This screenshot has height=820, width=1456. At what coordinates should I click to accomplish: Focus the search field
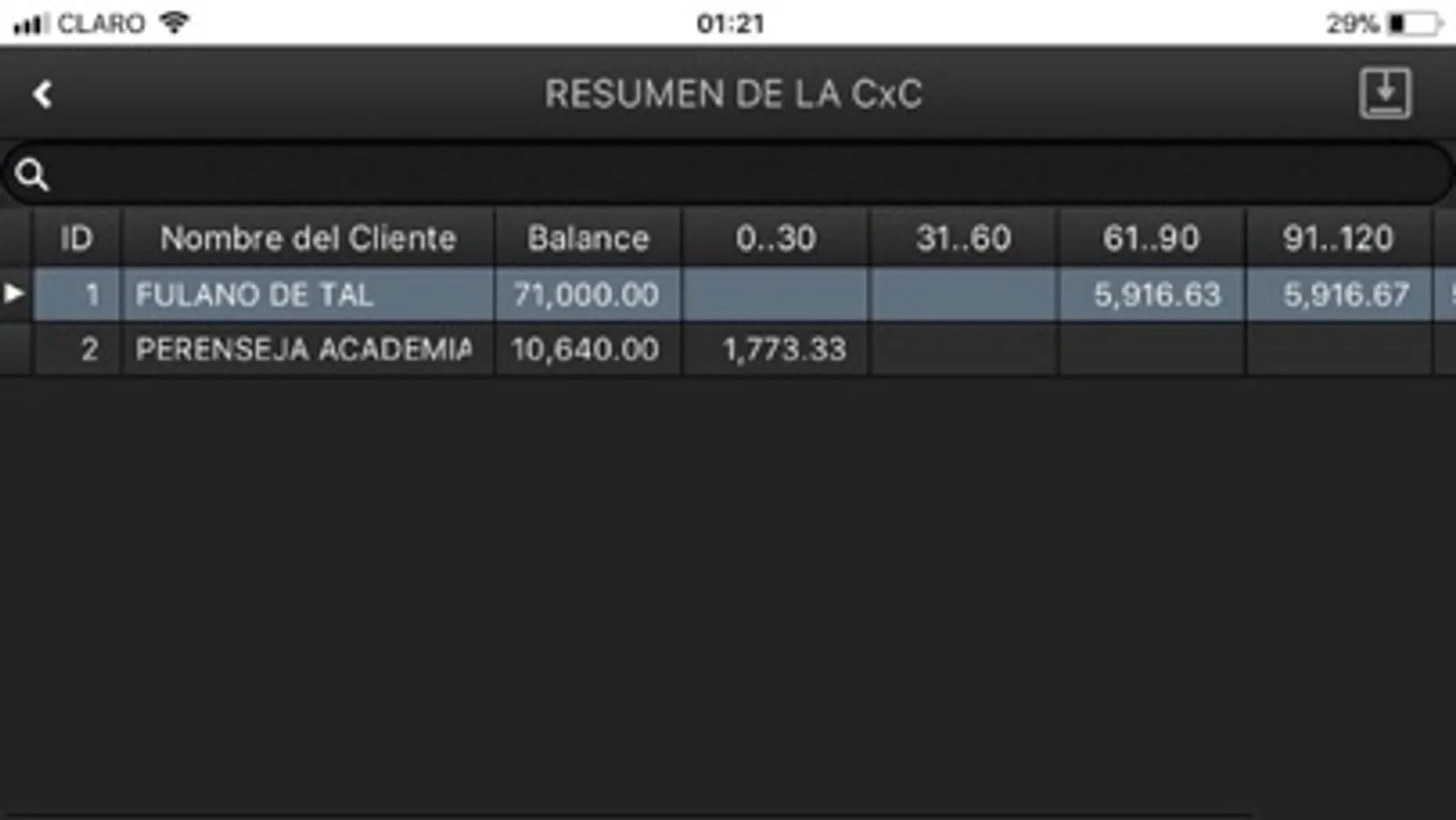tap(728, 173)
